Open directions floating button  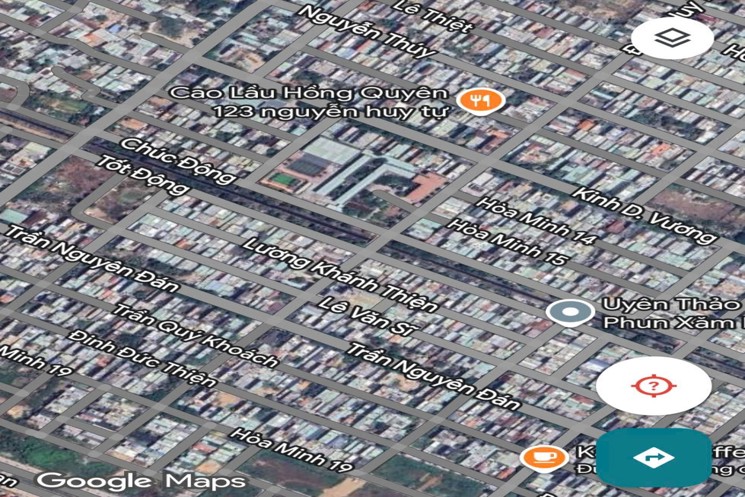click(x=653, y=457)
